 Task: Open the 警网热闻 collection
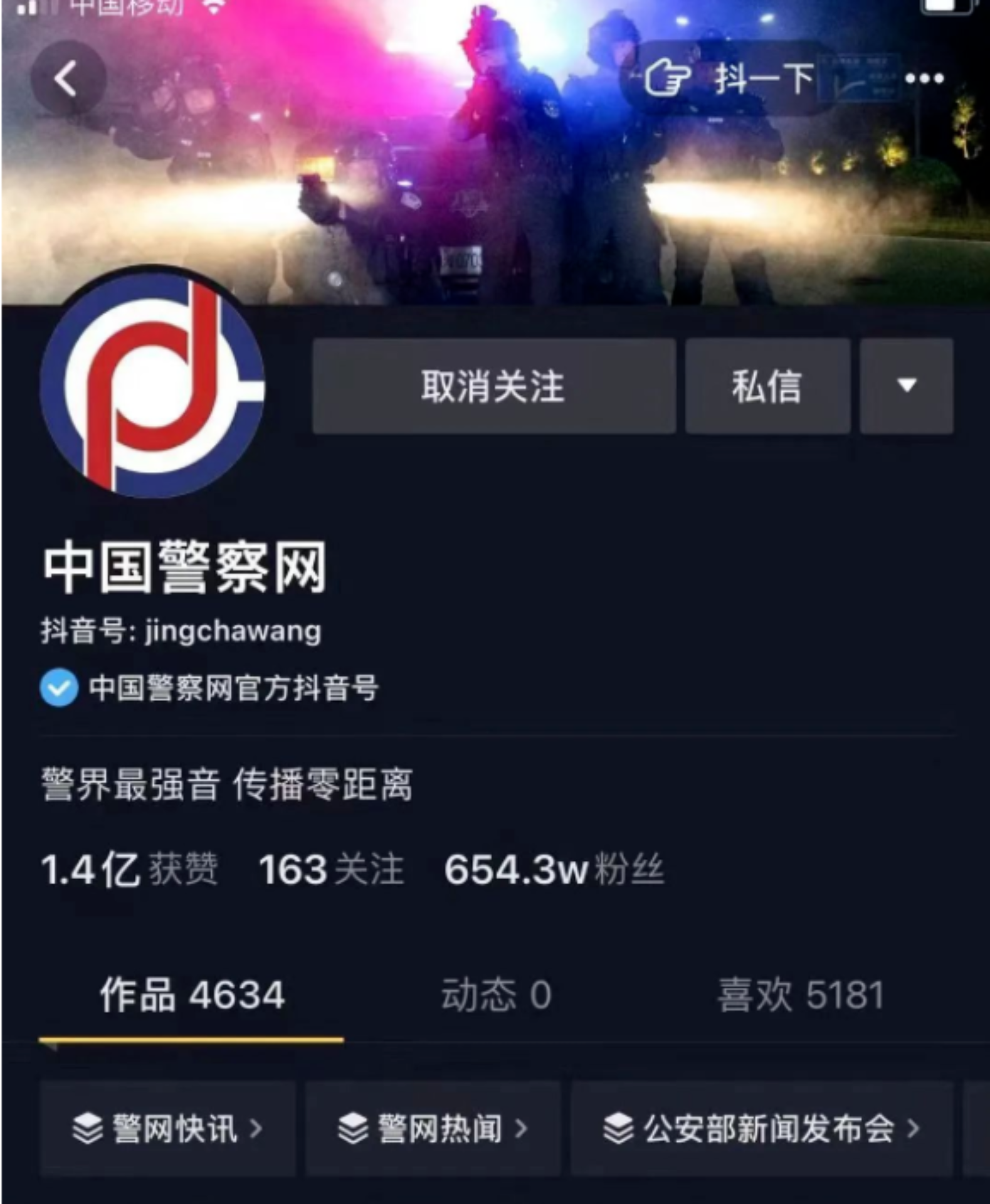pos(433,1129)
